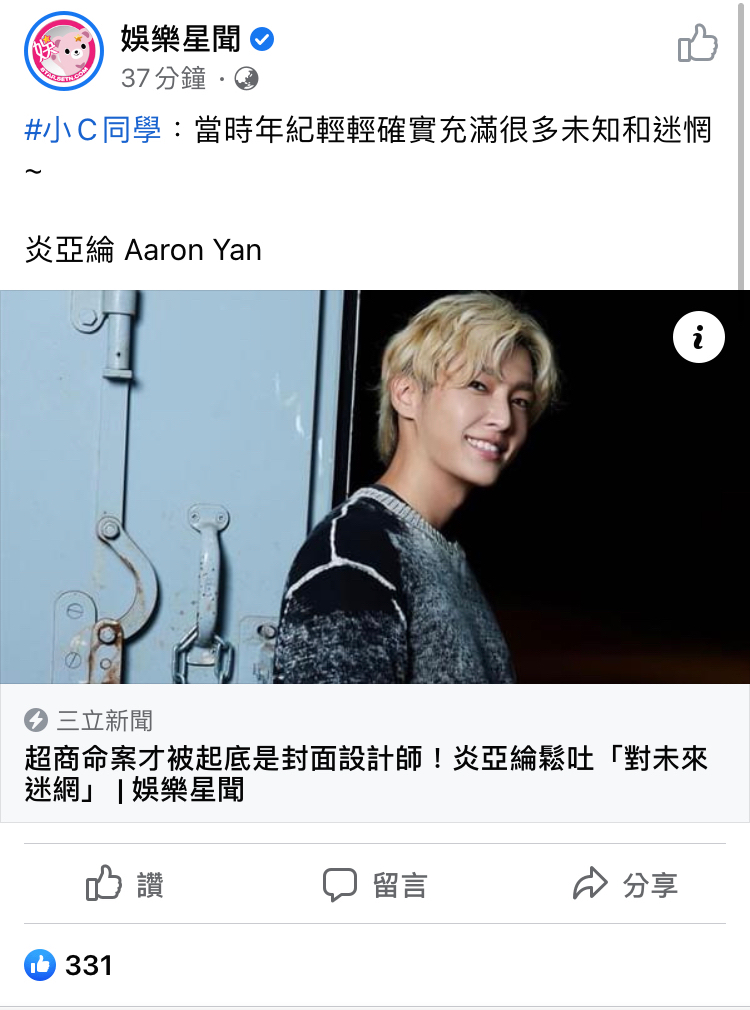Open the 超商命案才被起底 article headline
750x1010 pixels.
pyautogui.click(x=365, y=773)
